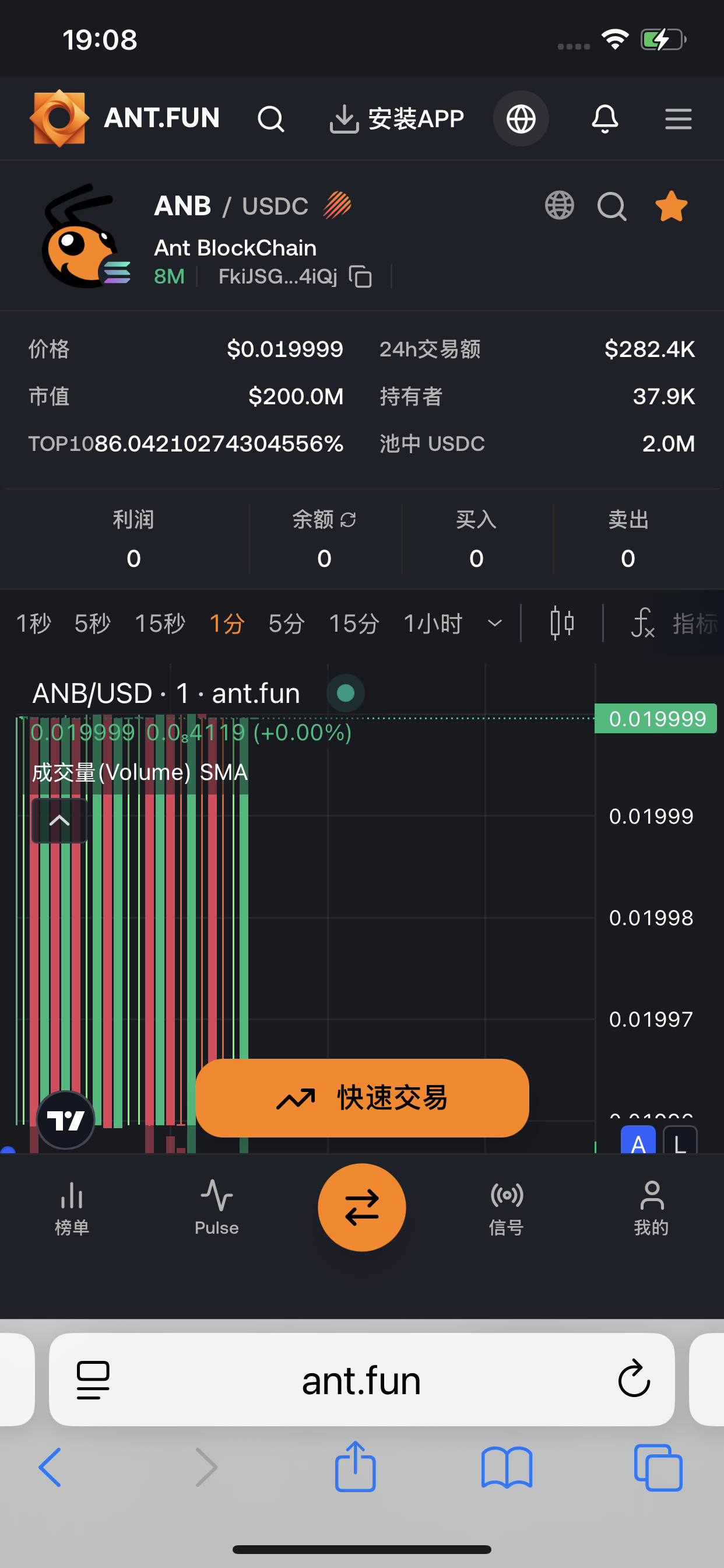This screenshot has height=1568, width=724.
Task: Remove ANB from favorites star
Action: [671, 206]
